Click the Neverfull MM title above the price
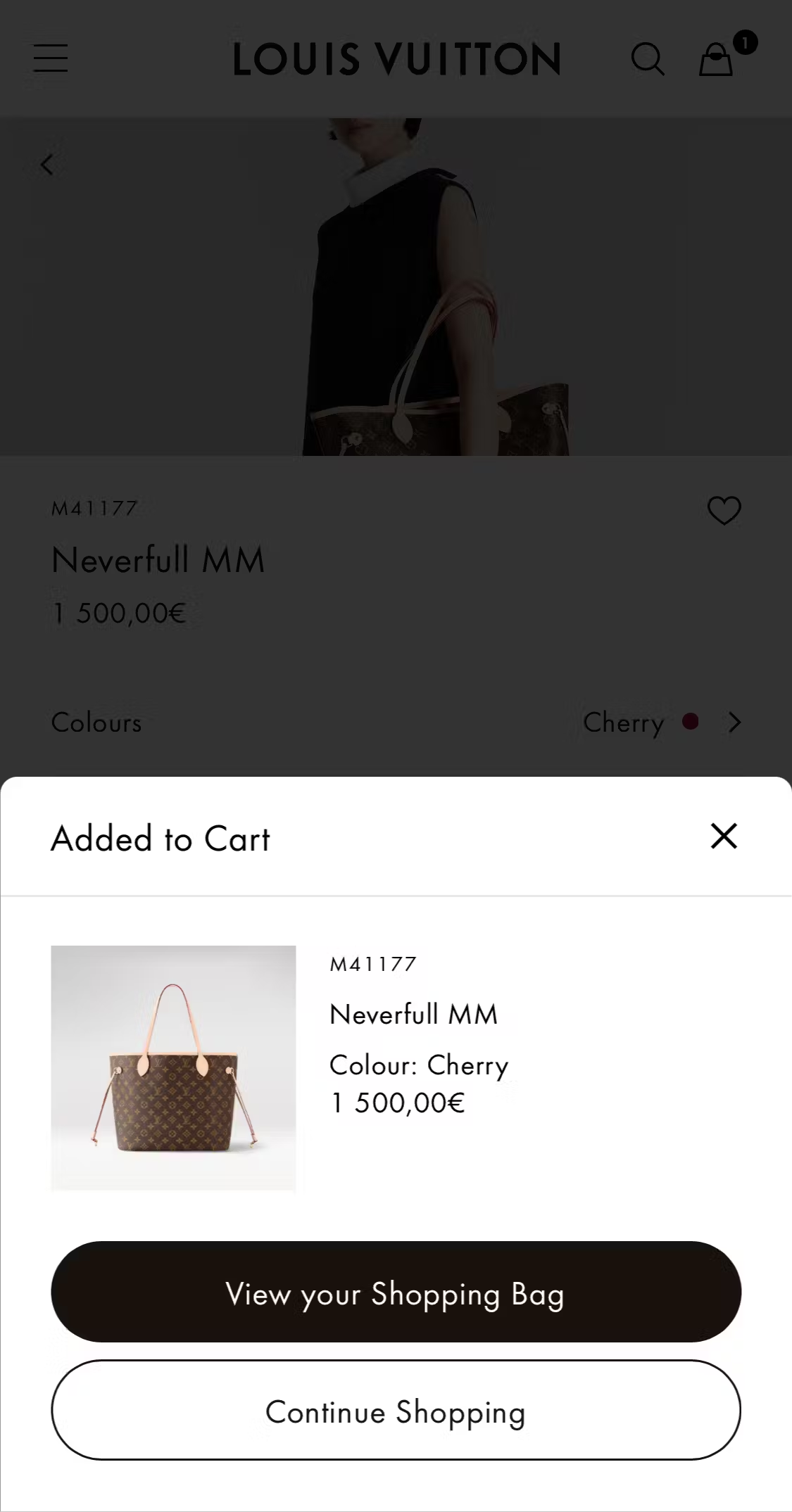The height and width of the screenshot is (1512, 792). [x=158, y=560]
